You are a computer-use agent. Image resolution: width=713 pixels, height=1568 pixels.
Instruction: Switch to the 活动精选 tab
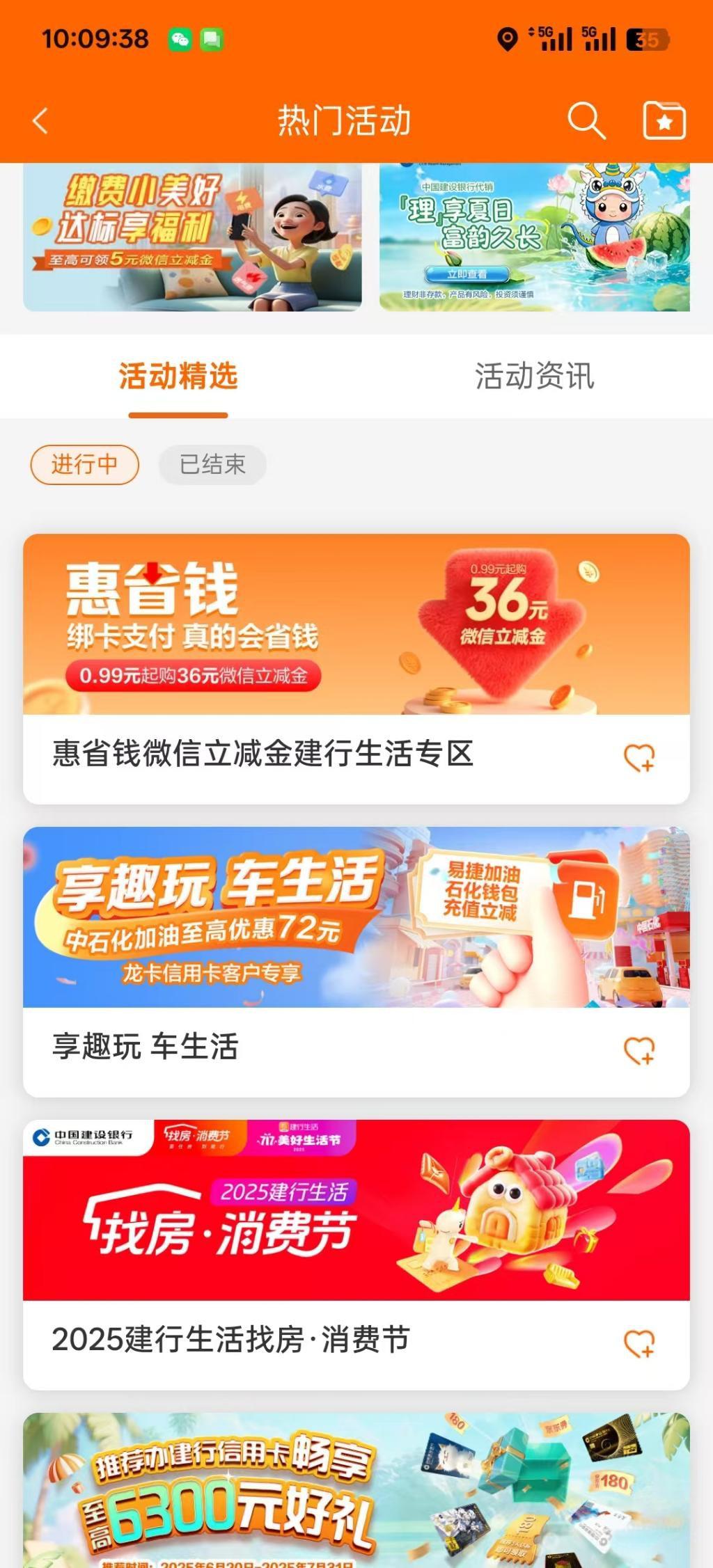pos(178,377)
